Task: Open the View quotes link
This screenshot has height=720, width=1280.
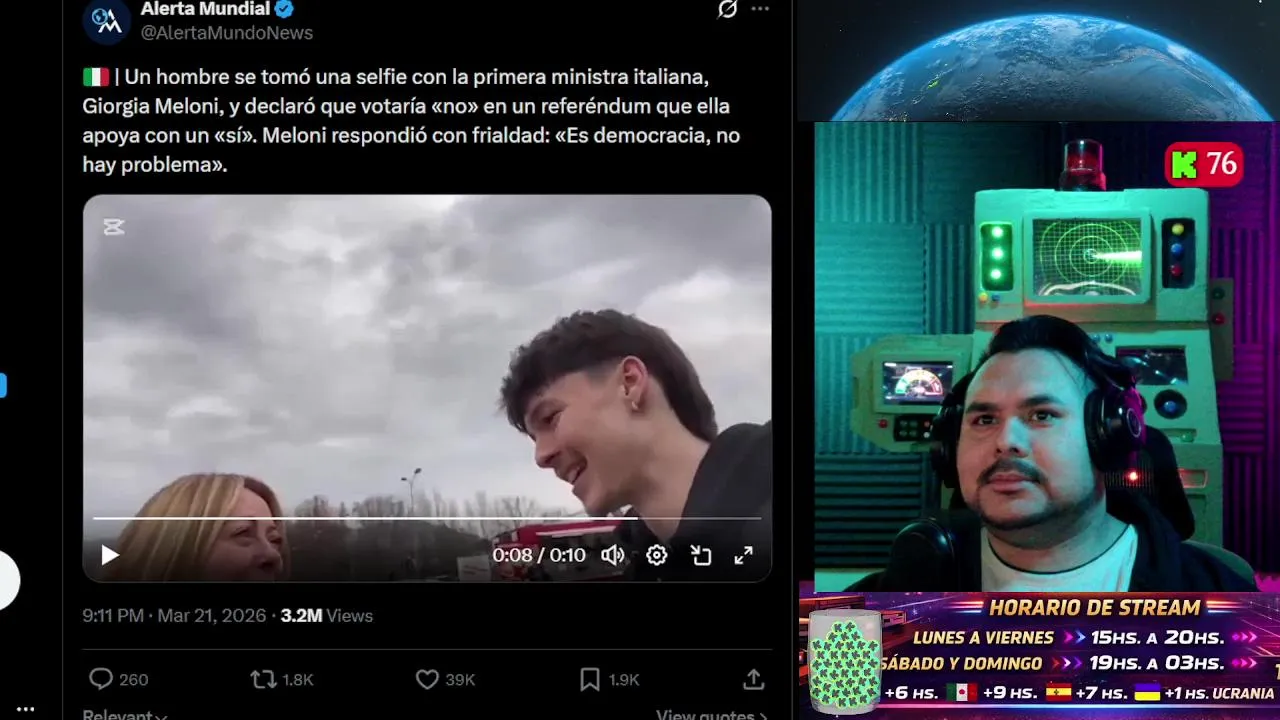Action: click(x=710, y=714)
